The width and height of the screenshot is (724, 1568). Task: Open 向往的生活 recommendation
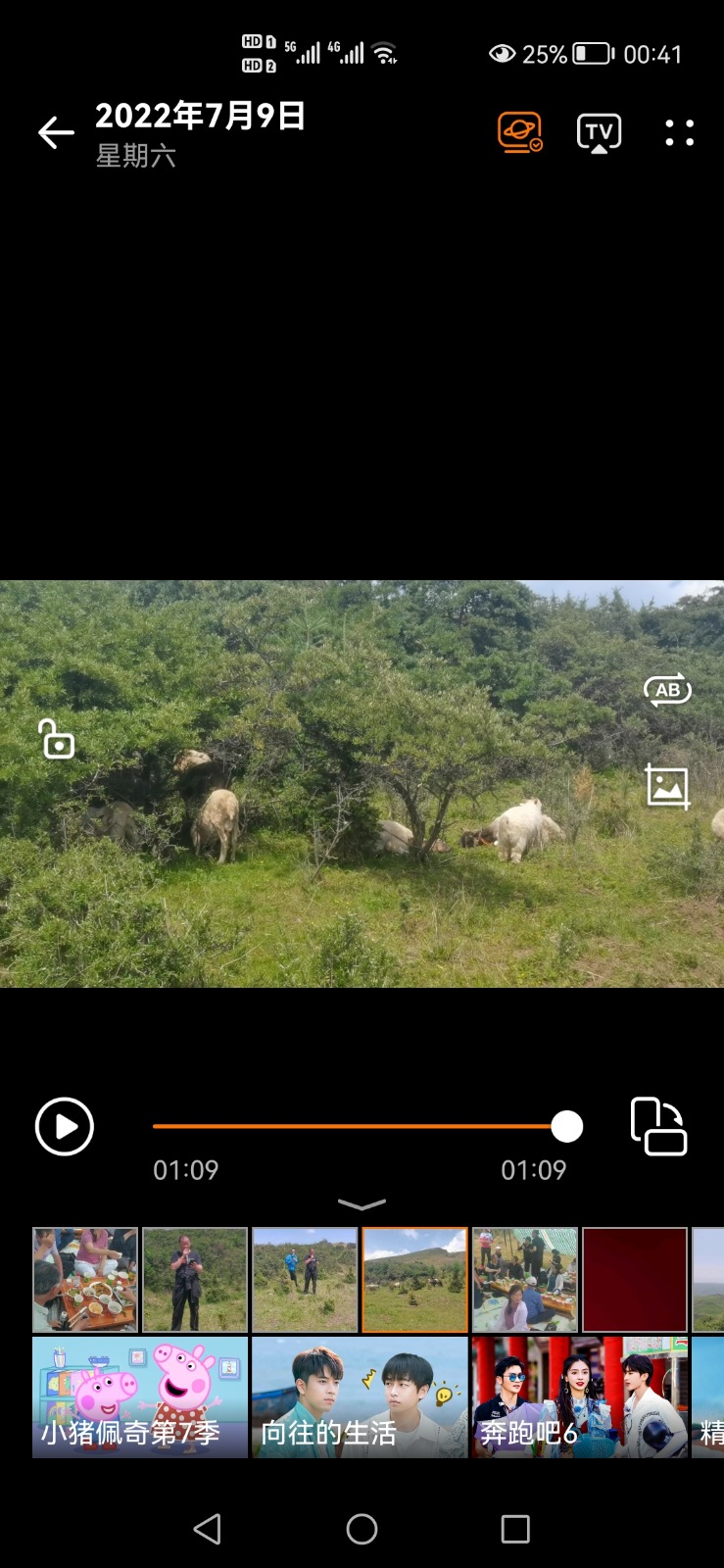[x=360, y=1397]
